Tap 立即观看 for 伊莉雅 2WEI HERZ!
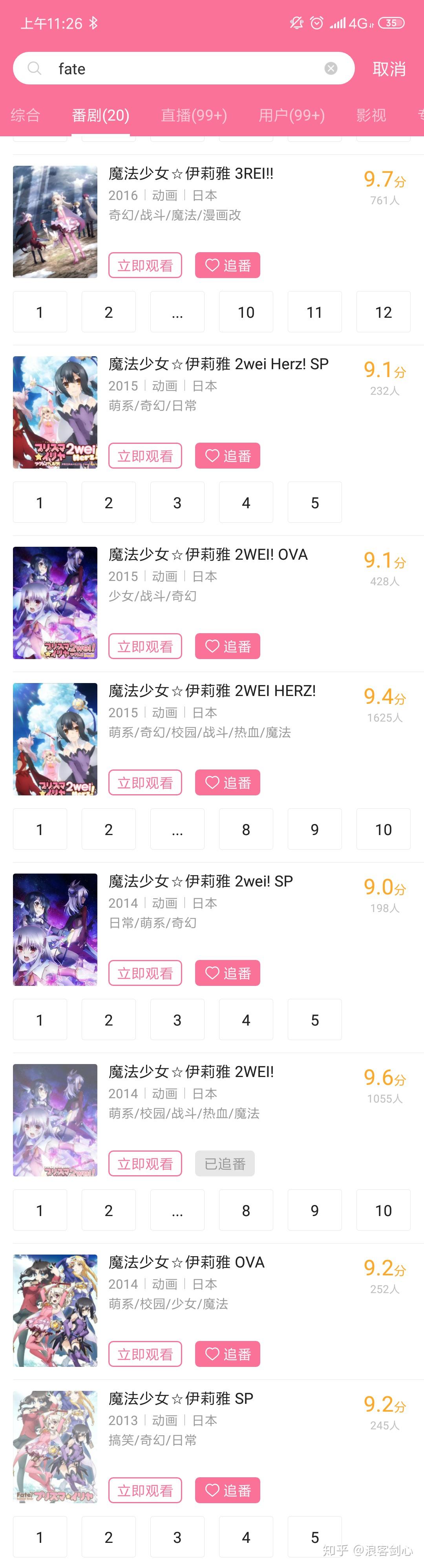Screen dimensions: 424x1568 [x=145, y=783]
